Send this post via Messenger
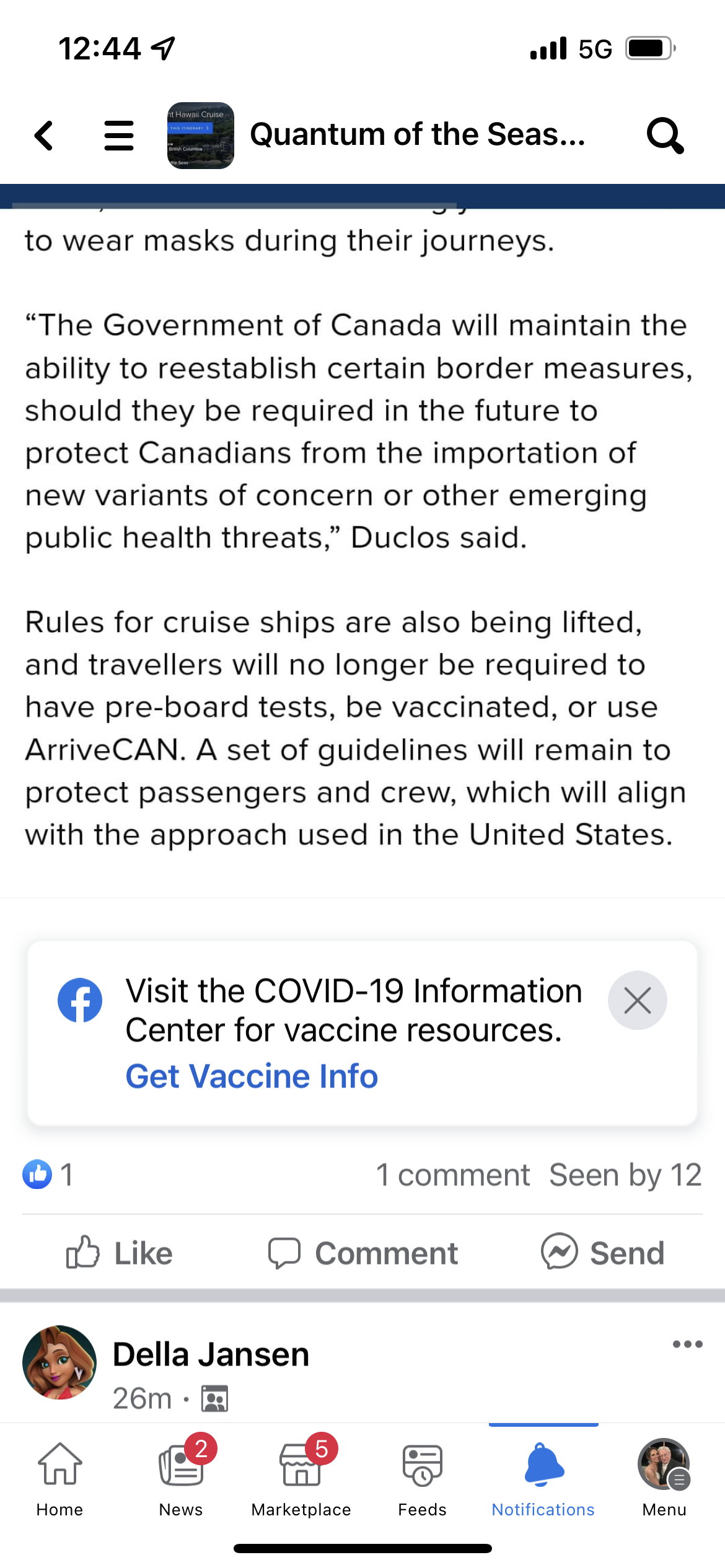 tap(602, 1253)
